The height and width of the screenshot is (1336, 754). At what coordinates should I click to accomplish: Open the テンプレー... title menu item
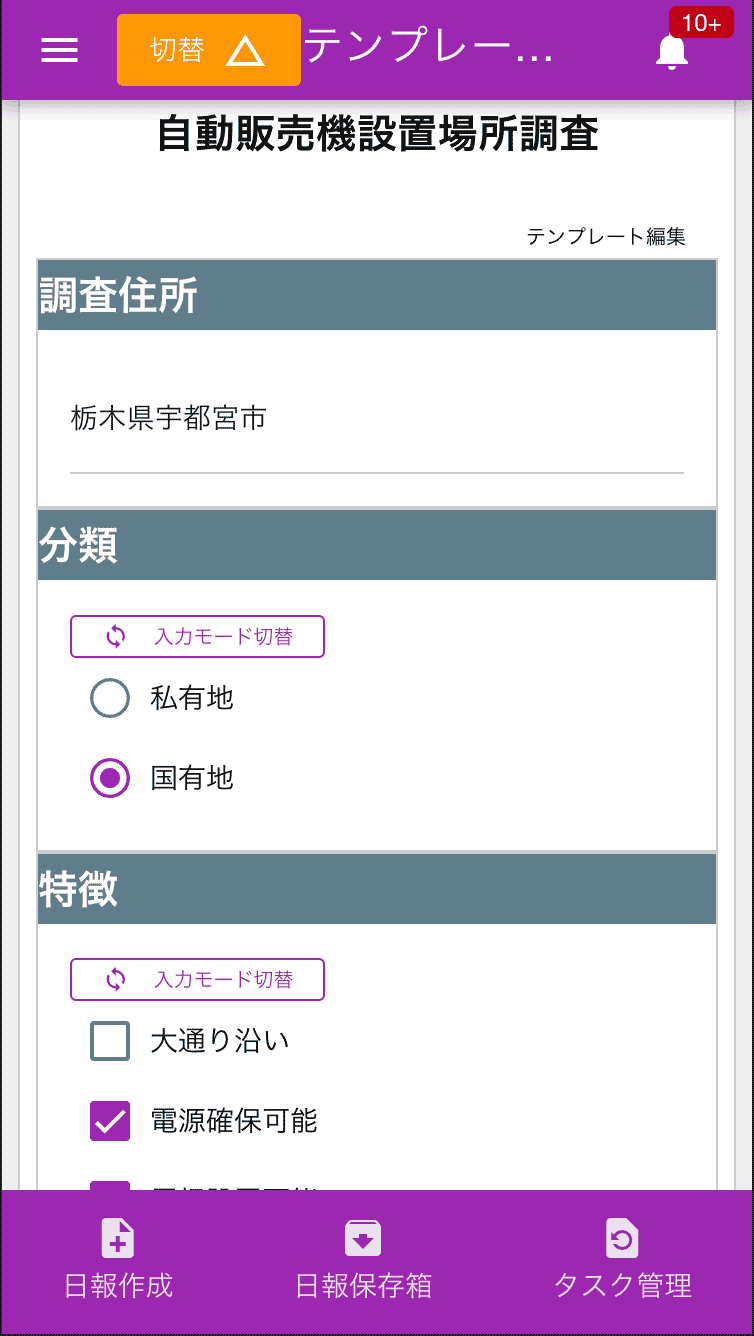tap(428, 50)
